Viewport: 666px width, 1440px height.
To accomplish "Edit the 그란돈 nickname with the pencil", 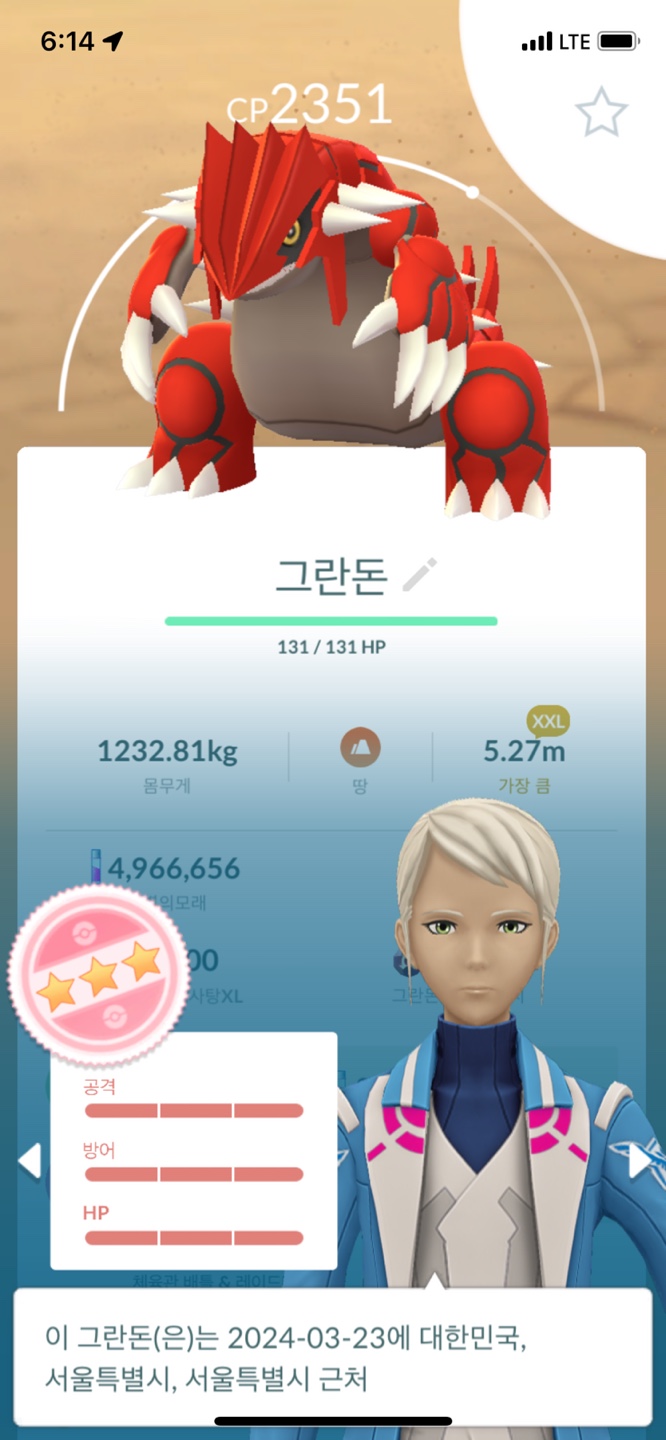I will point(419,575).
